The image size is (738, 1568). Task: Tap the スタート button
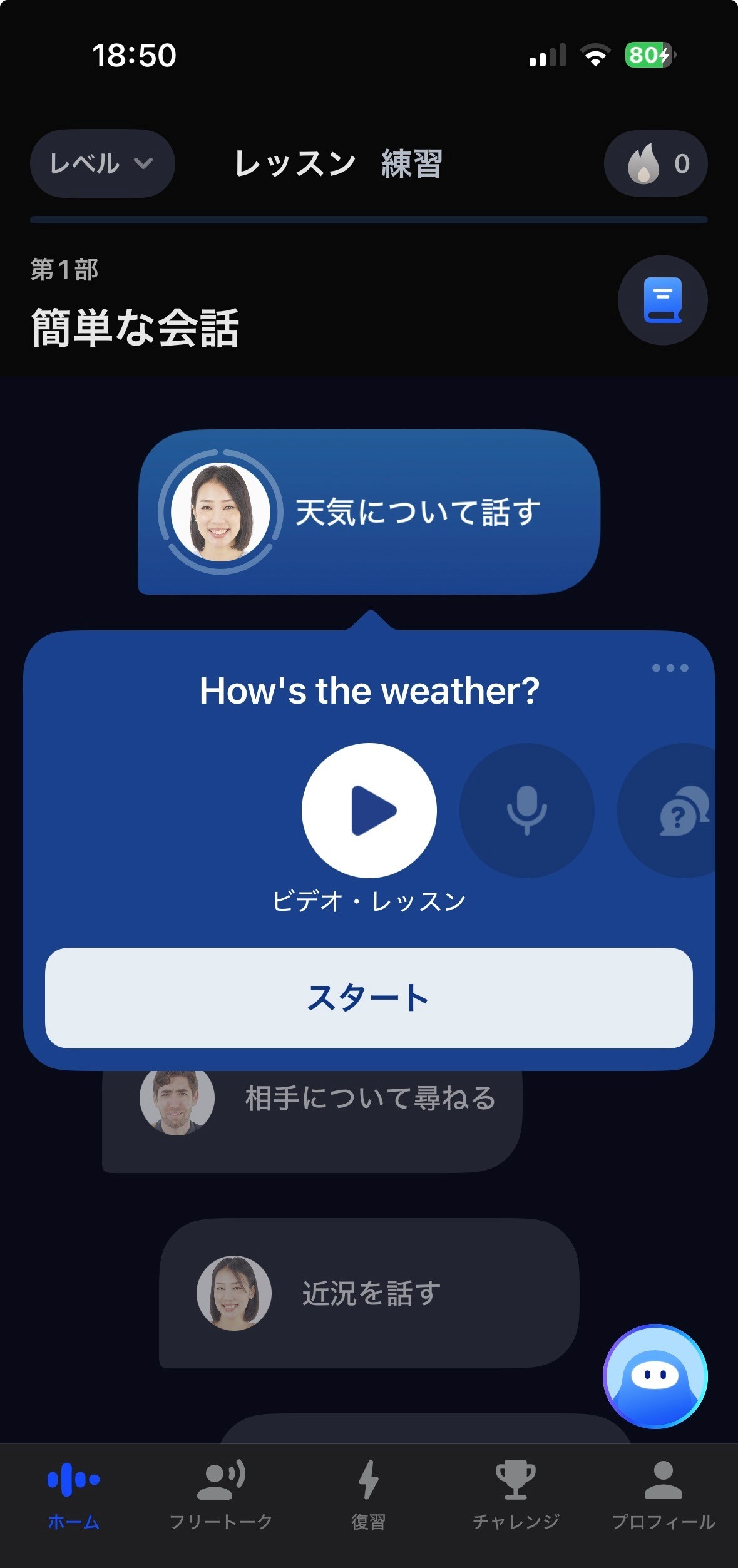369,998
